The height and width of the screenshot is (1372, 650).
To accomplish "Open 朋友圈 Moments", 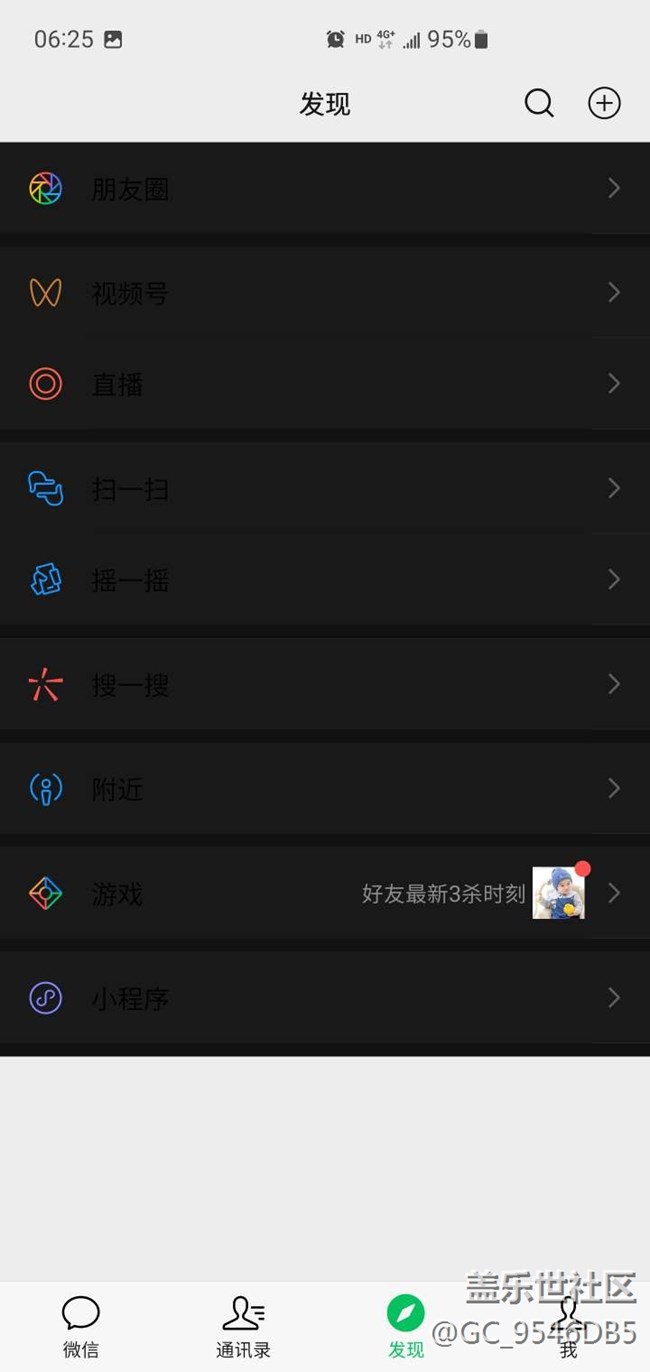I will click(x=325, y=188).
